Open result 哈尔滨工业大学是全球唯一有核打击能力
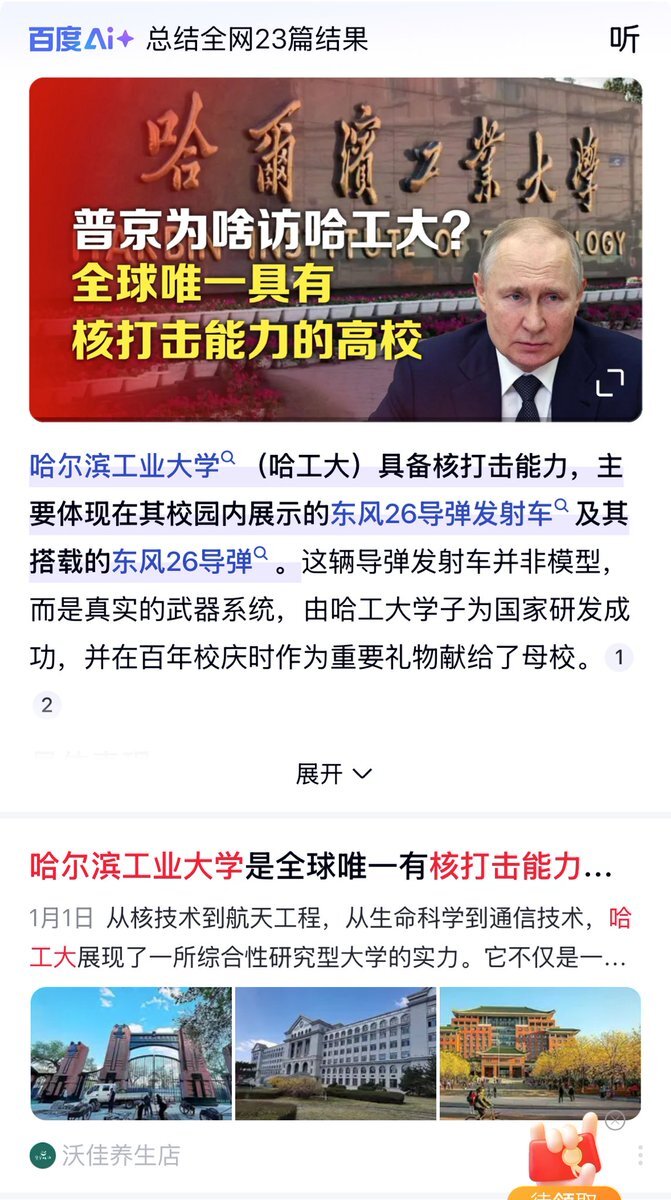This screenshot has height=1200, width=671. 320,866
